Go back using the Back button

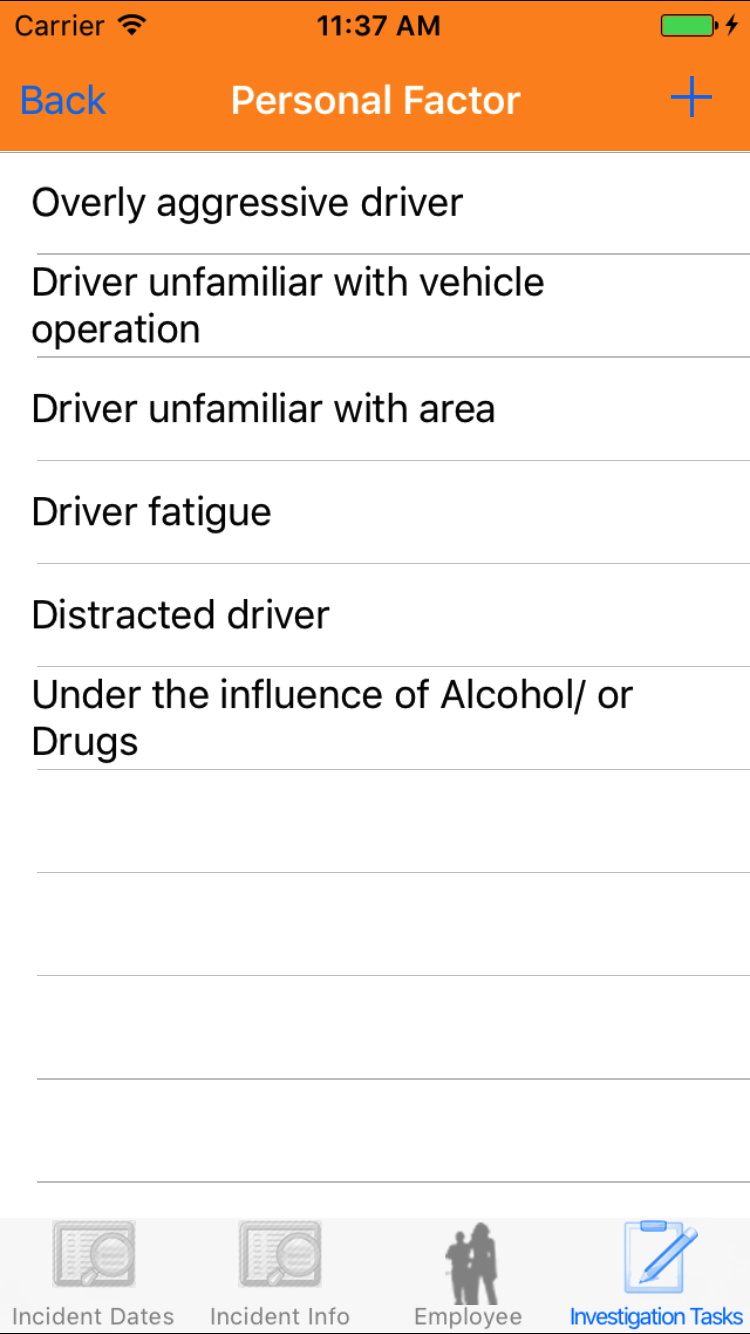pos(63,100)
